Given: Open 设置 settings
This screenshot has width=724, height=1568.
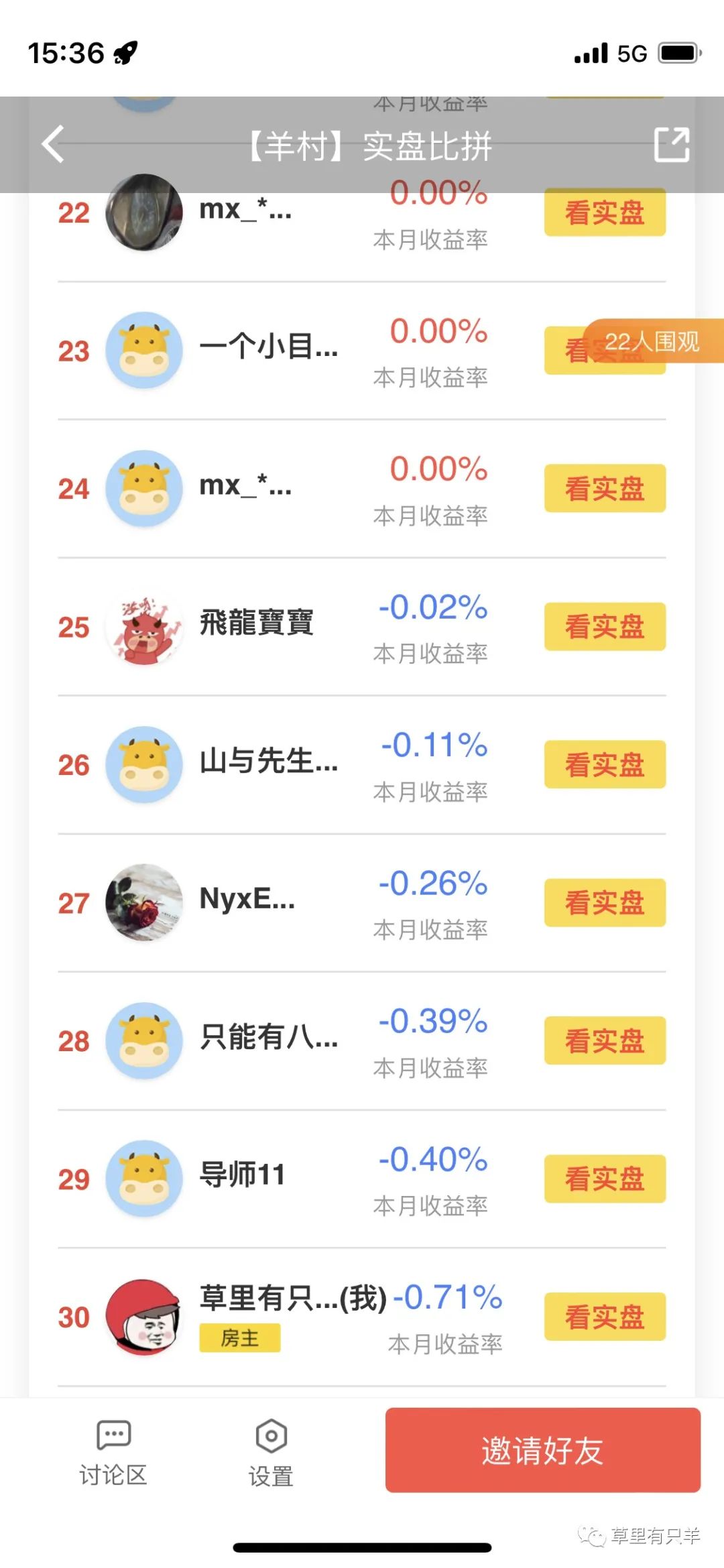Looking at the screenshot, I should (271, 1451).
